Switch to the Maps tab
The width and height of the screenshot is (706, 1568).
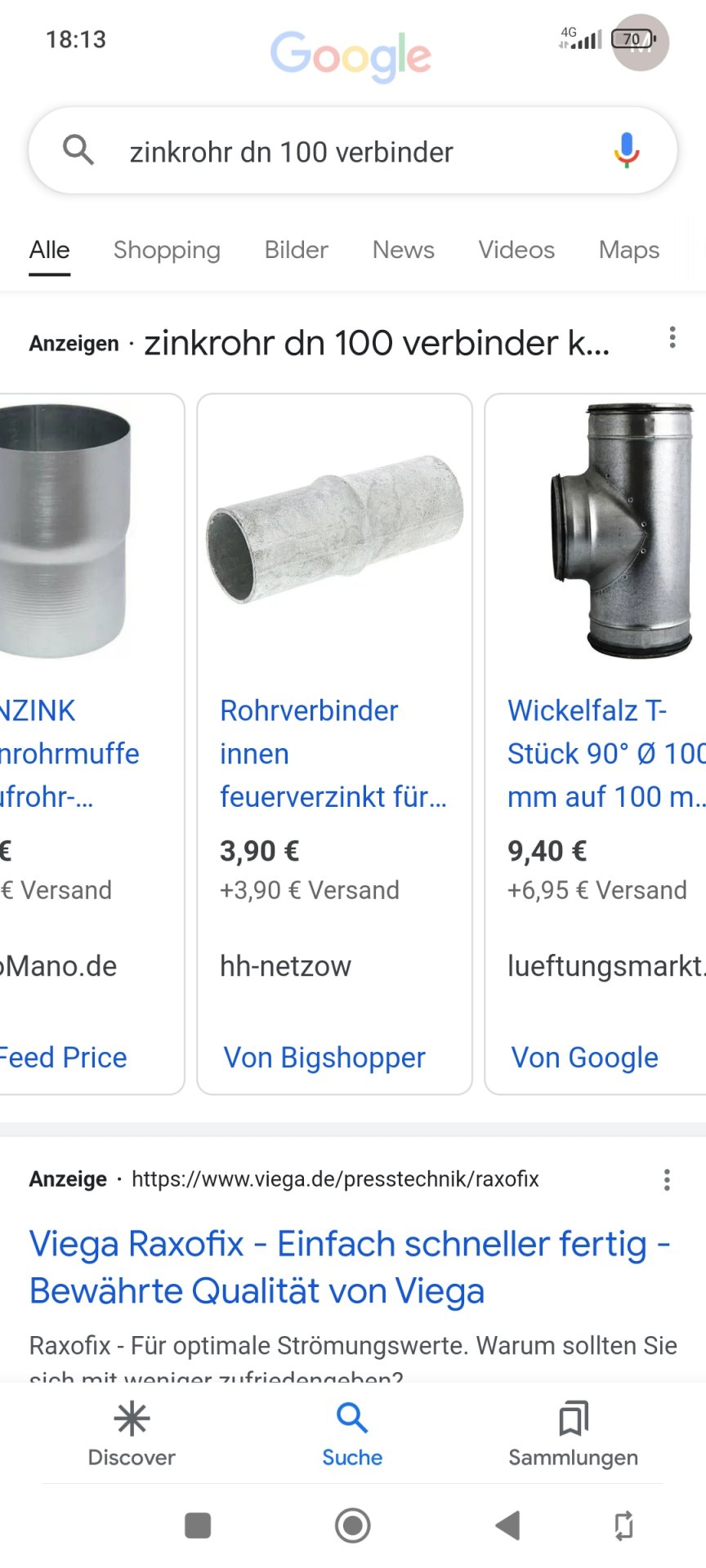point(628,250)
